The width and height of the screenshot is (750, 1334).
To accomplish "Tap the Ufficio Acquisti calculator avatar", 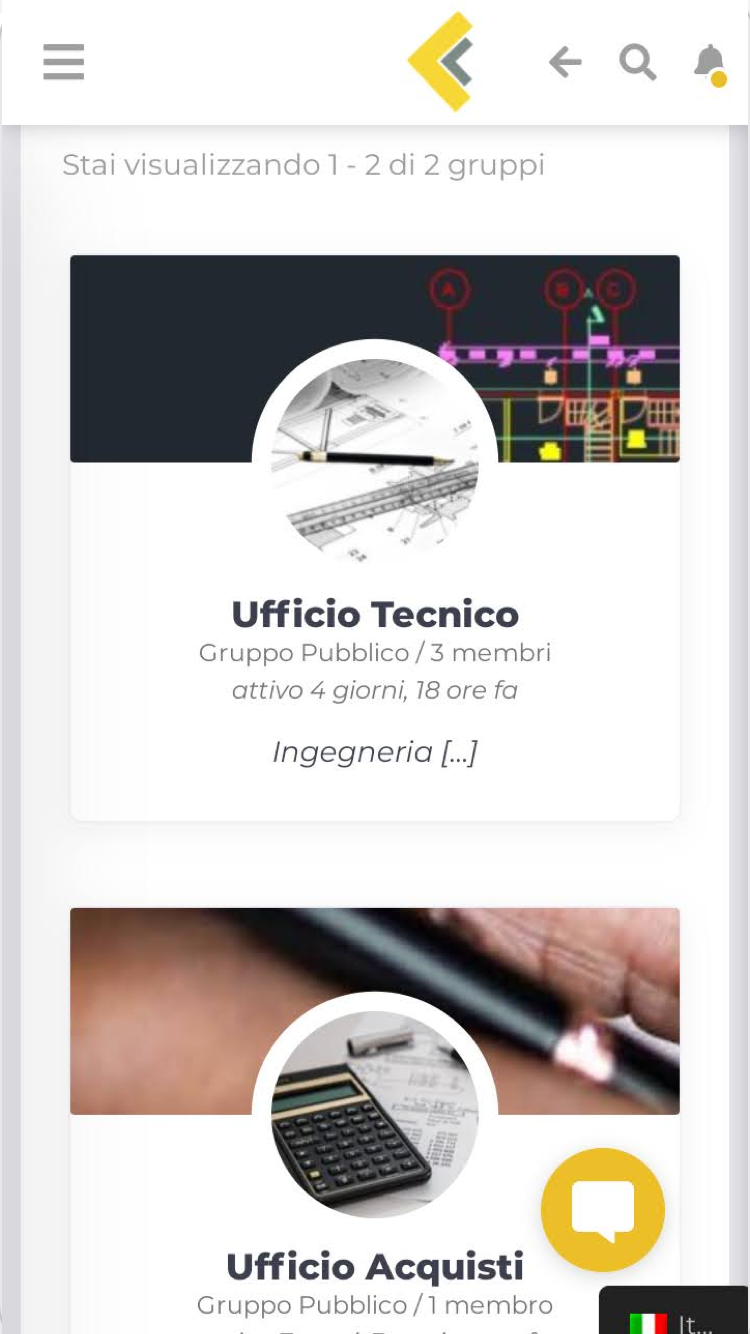I will click(x=375, y=1114).
